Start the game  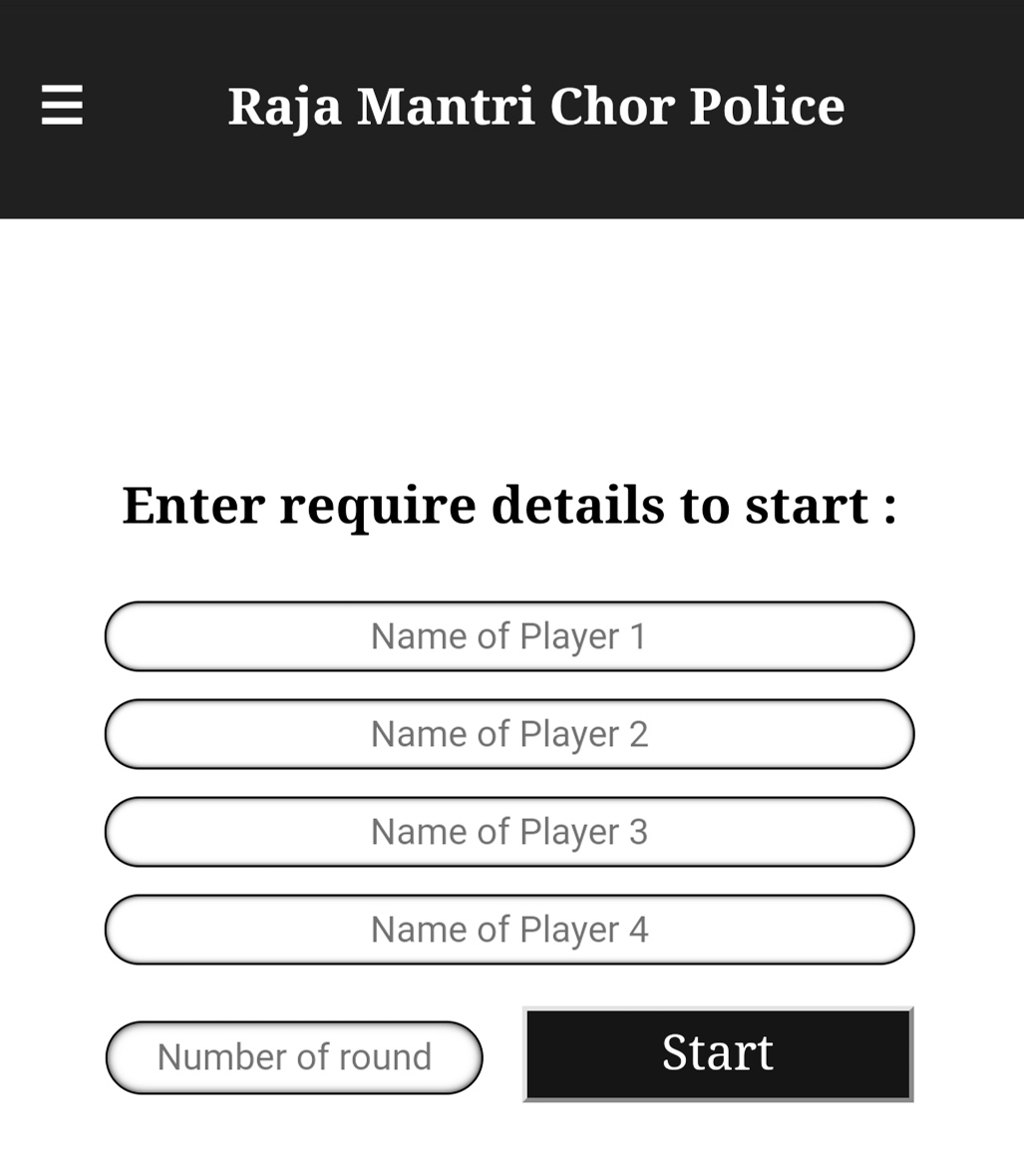point(718,1054)
